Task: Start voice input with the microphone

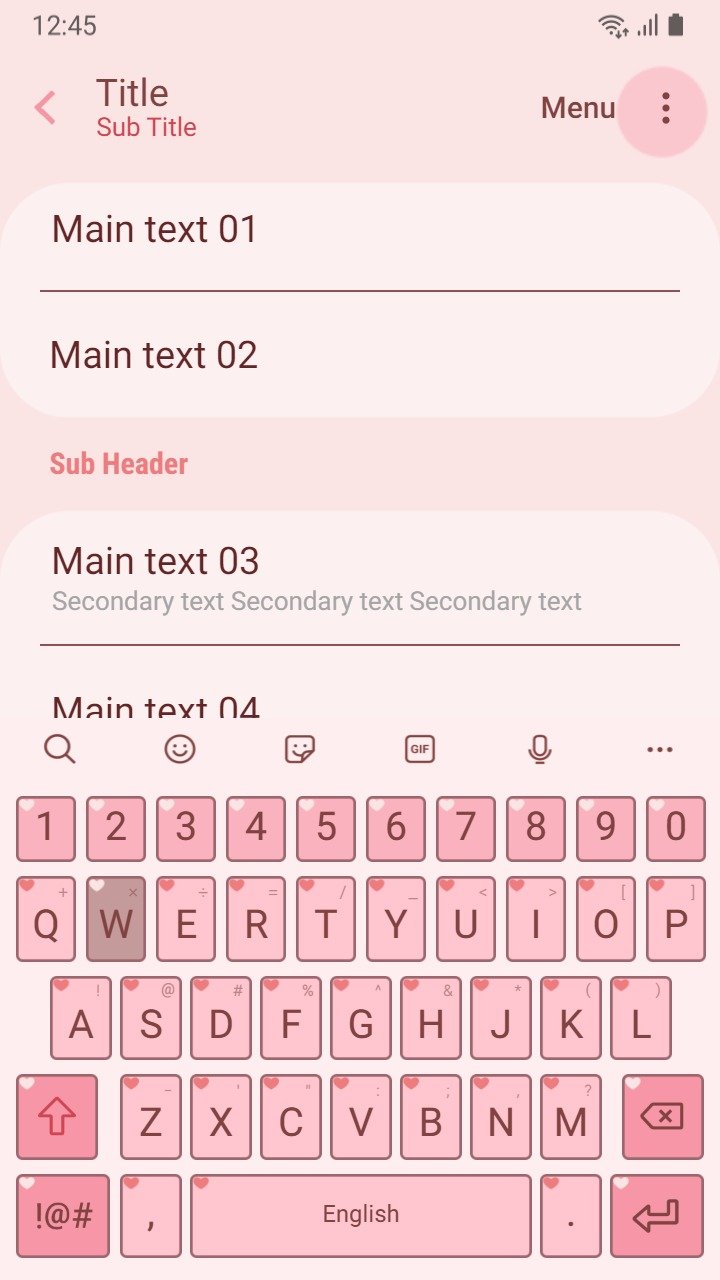Action: click(540, 748)
